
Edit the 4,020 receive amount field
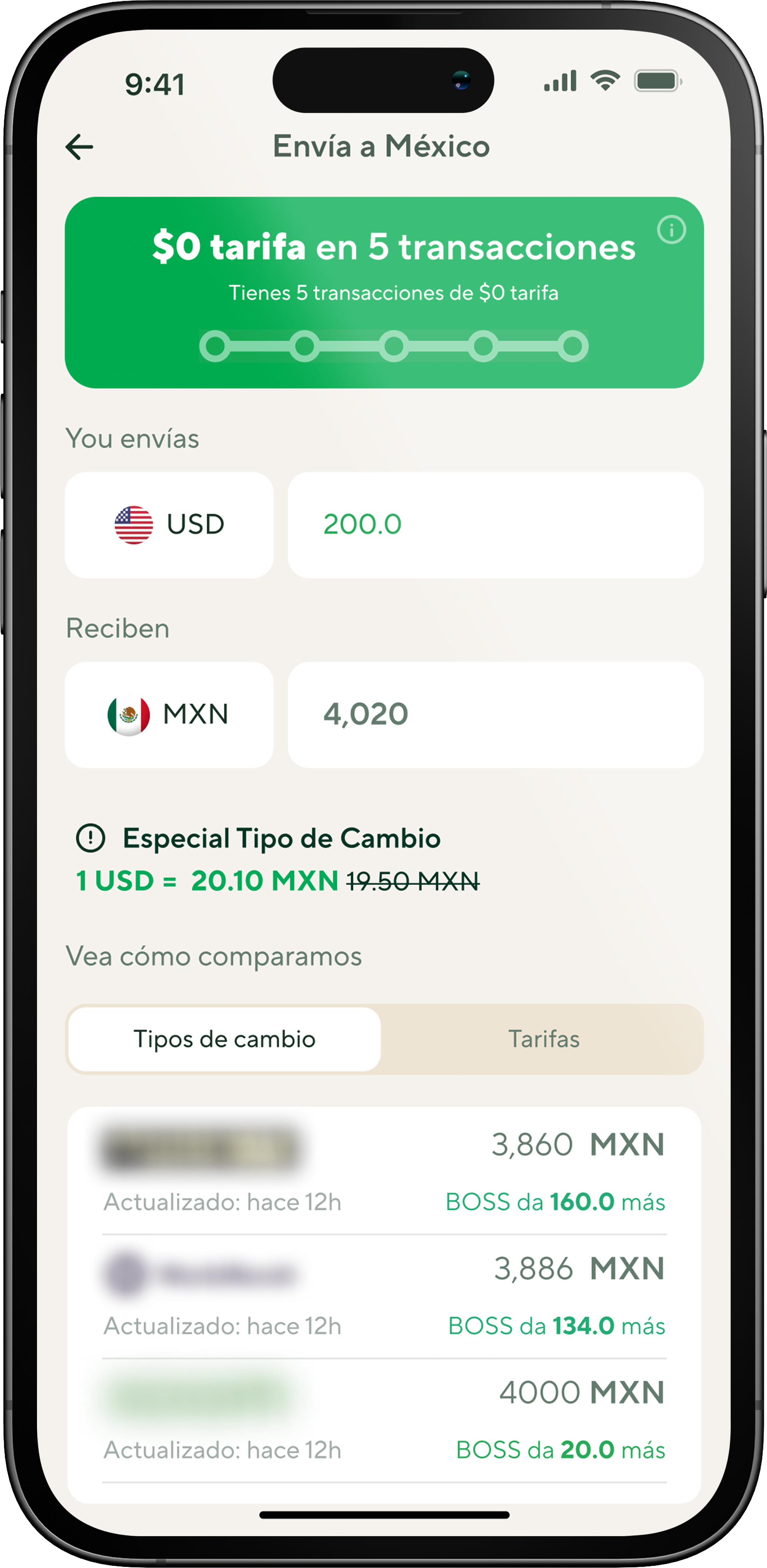(495, 714)
